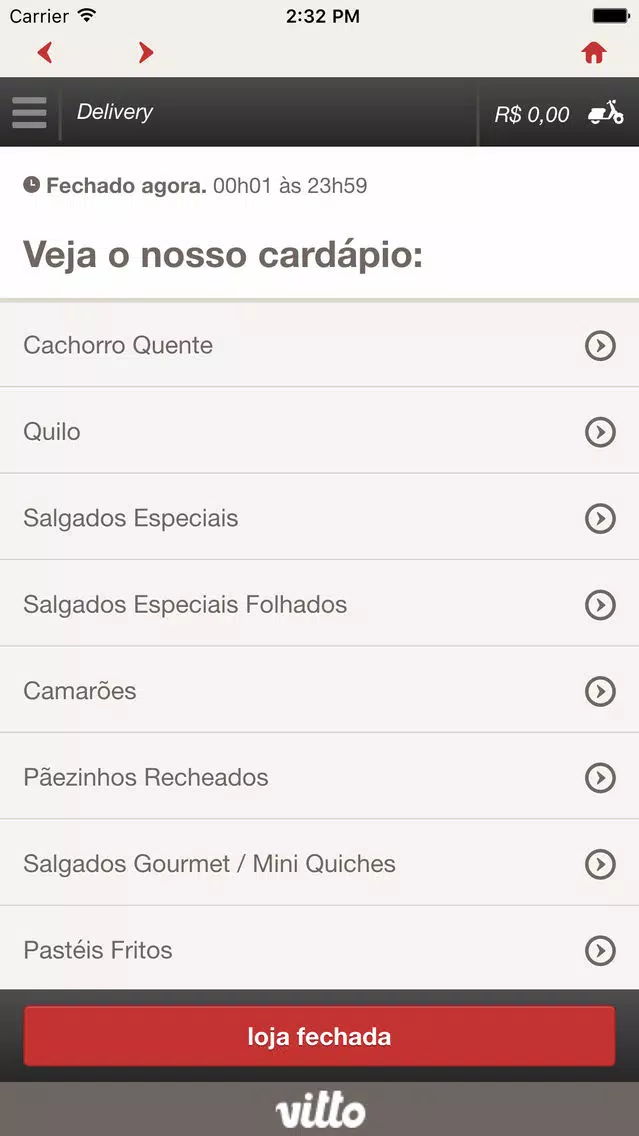
Task: Open Salgados Gourmet / Mini Quiches
Action: point(320,863)
